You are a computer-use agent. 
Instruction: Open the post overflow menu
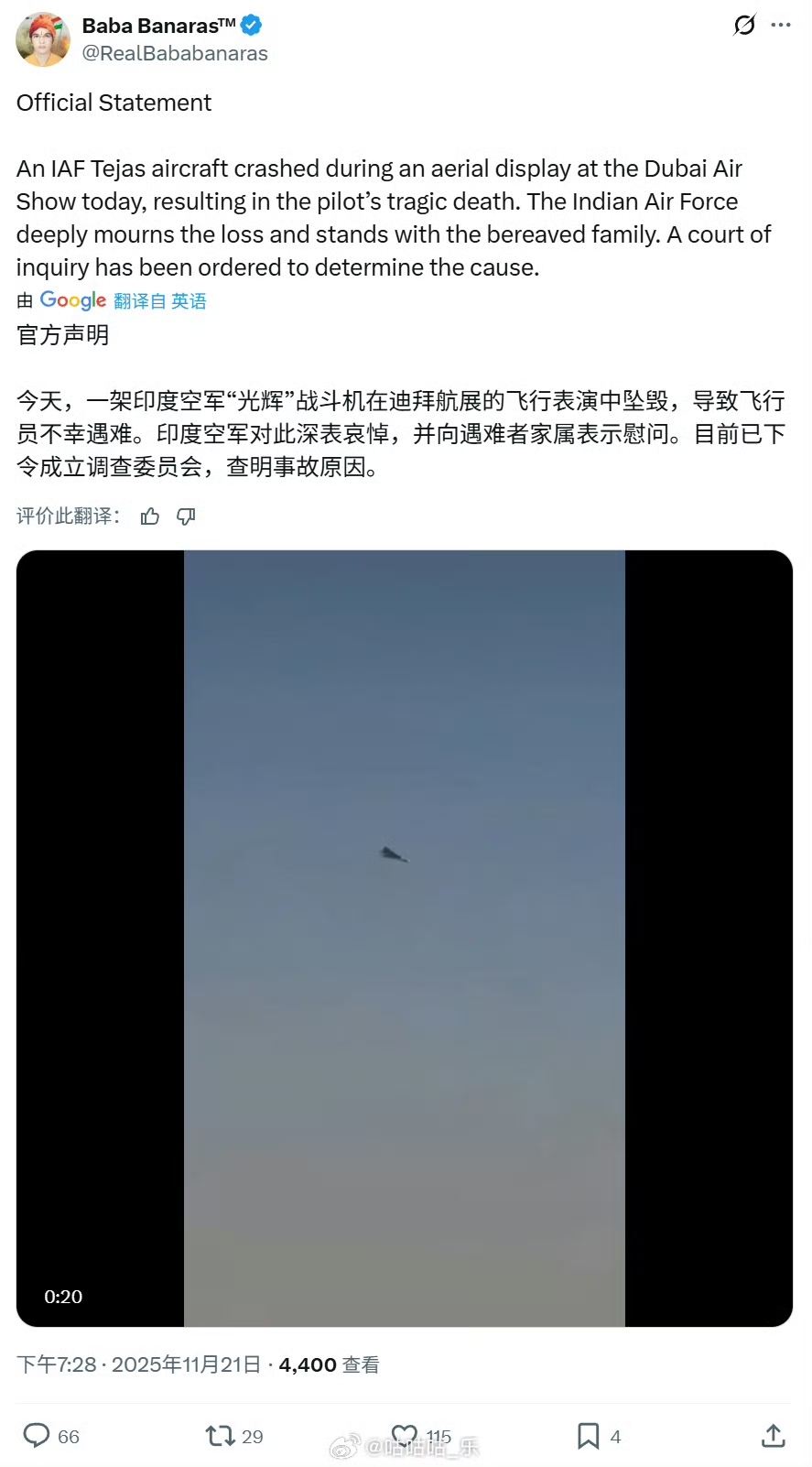(x=781, y=25)
